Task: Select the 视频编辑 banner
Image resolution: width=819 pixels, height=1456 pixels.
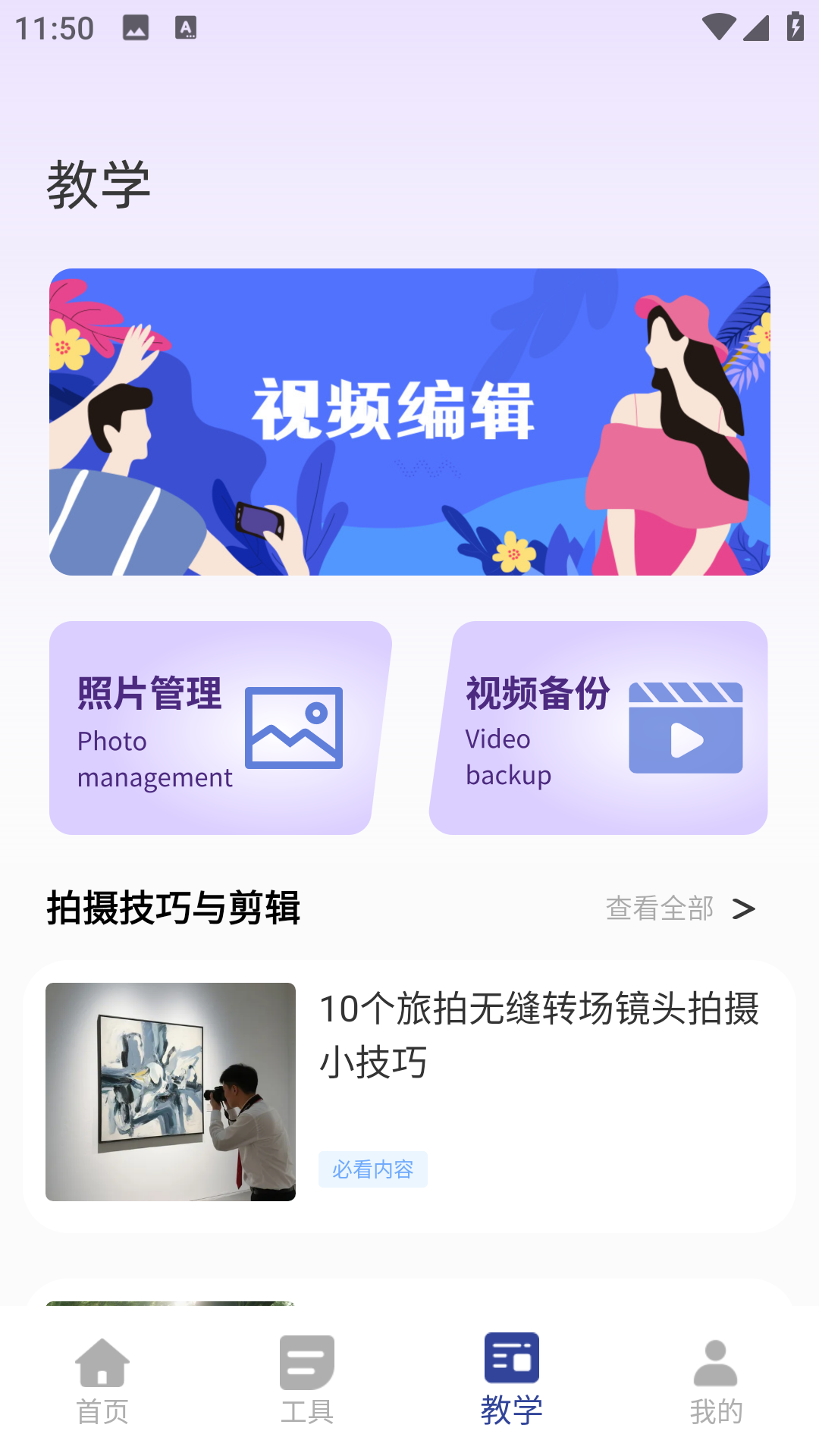Action: [x=409, y=422]
